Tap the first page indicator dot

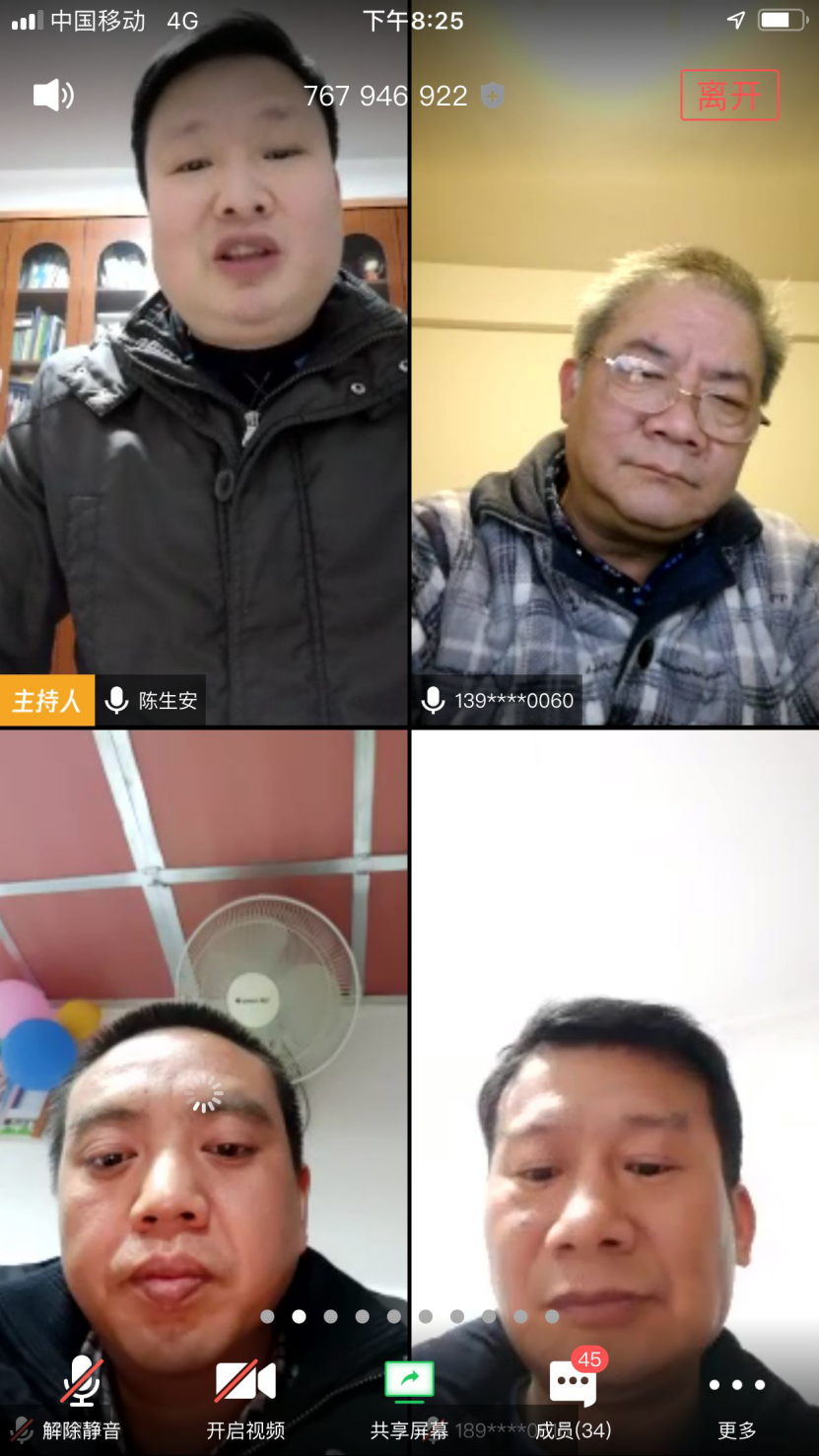[x=267, y=1316]
